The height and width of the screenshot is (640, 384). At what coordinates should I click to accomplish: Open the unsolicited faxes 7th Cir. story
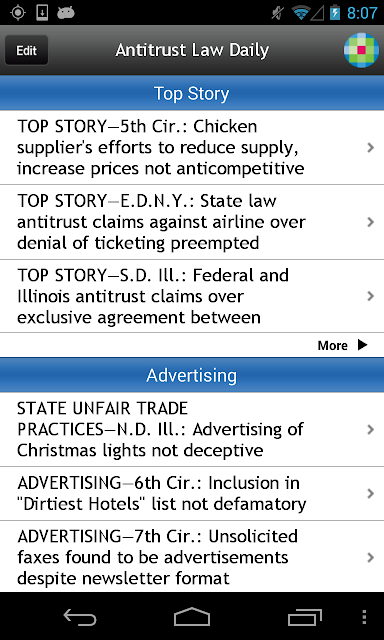(192, 557)
